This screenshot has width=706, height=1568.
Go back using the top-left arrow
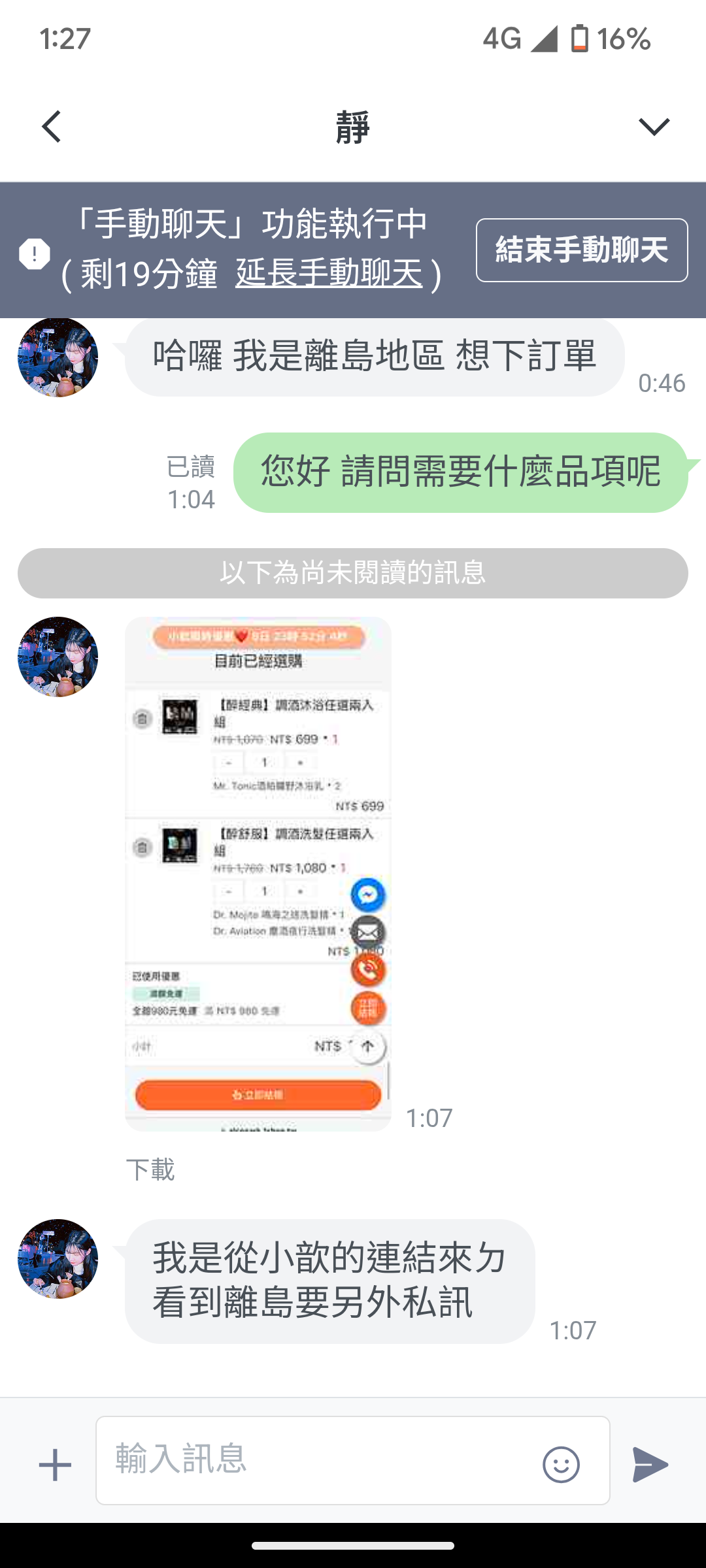pyautogui.click(x=52, y=126)
